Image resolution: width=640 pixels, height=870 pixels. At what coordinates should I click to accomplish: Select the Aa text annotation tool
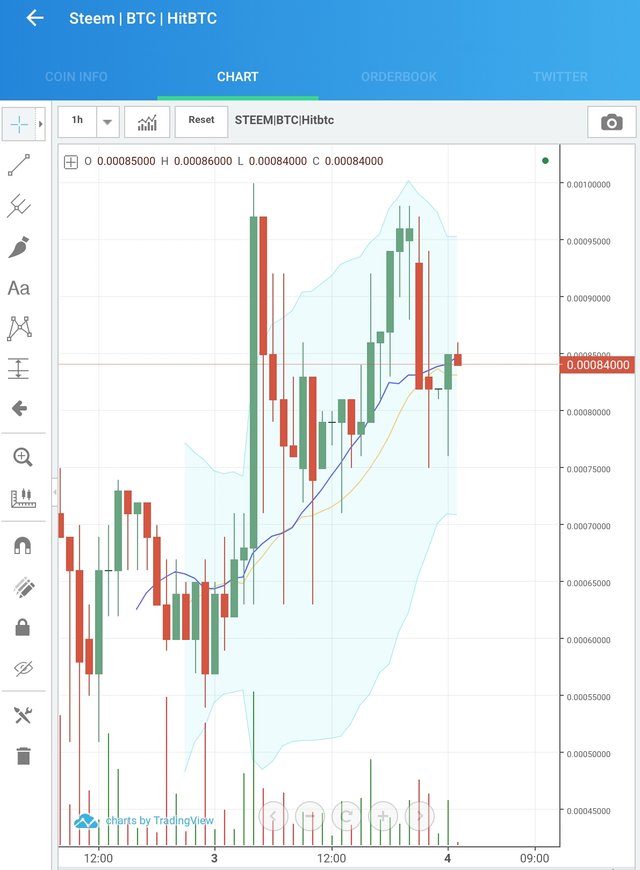(19, 288)
